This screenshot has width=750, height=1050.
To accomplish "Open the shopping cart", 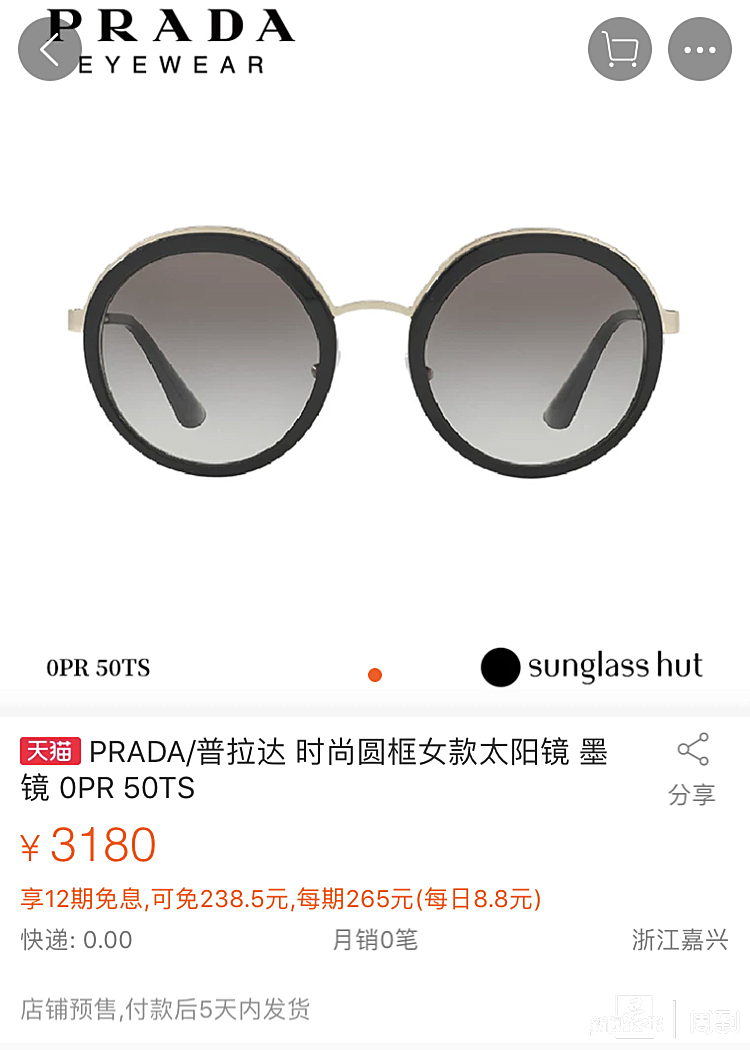I will point(619,50).
